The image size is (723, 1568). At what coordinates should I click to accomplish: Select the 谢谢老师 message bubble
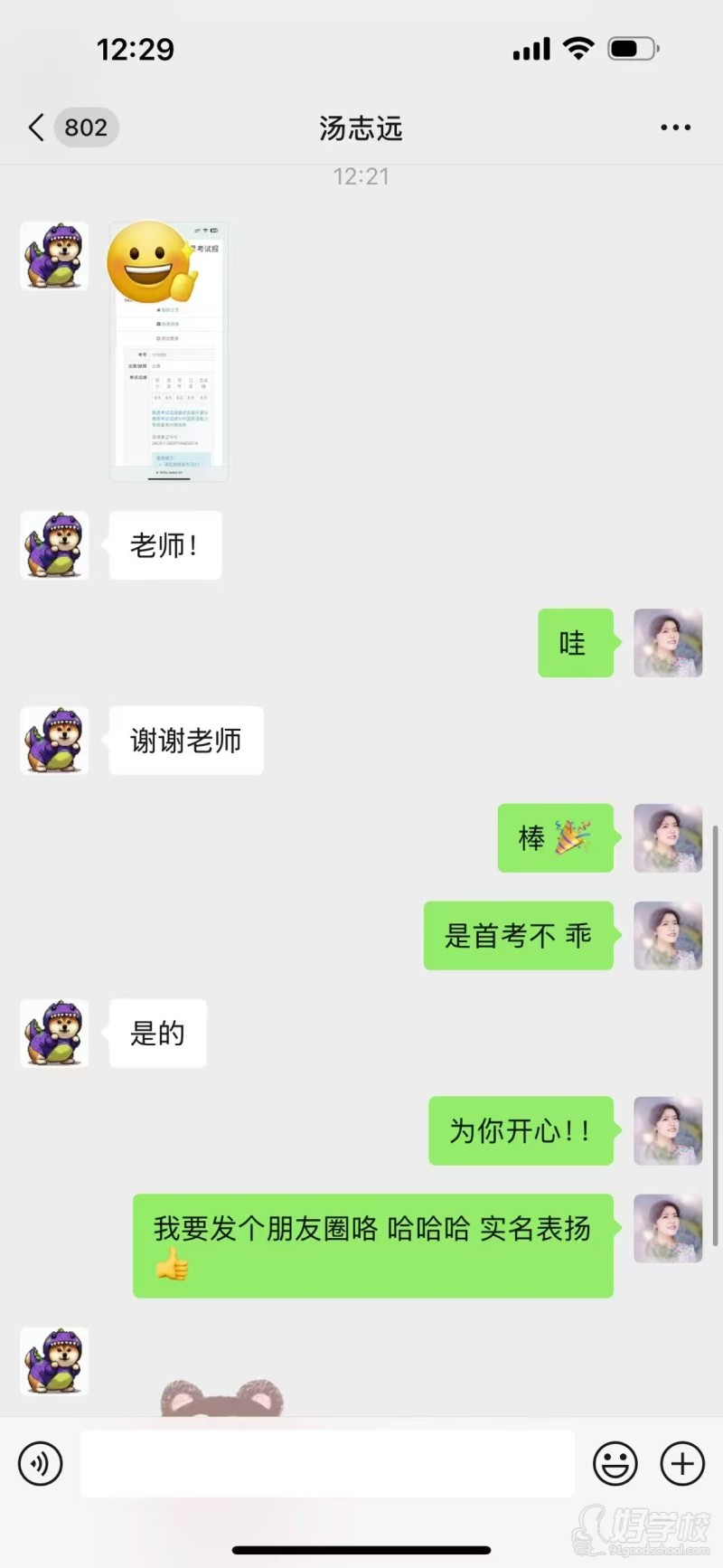(x=185, y=741)
